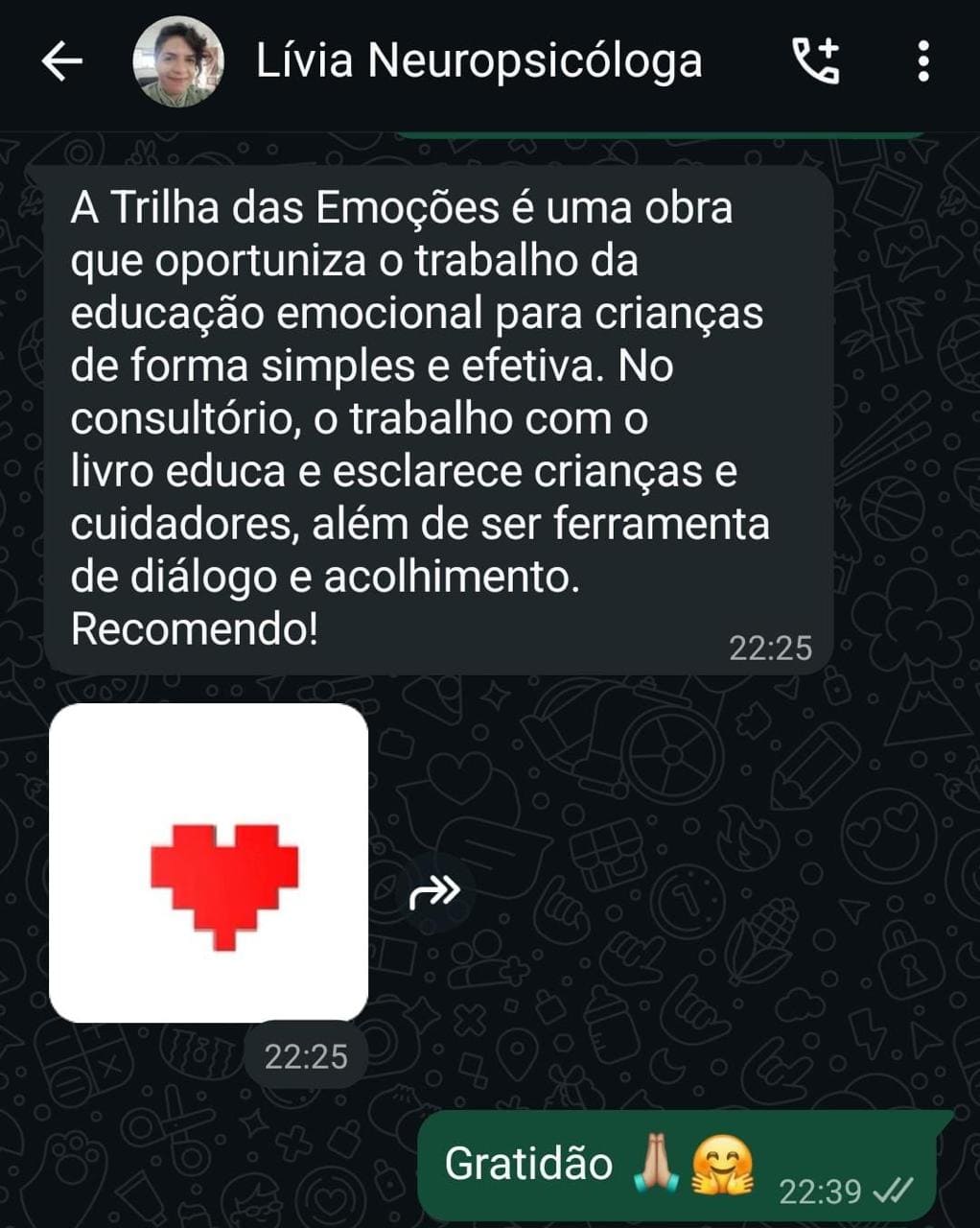Open the three-dot overflow menu
The width and height of the screenshot is (980, 1228).
pos(923,62)
